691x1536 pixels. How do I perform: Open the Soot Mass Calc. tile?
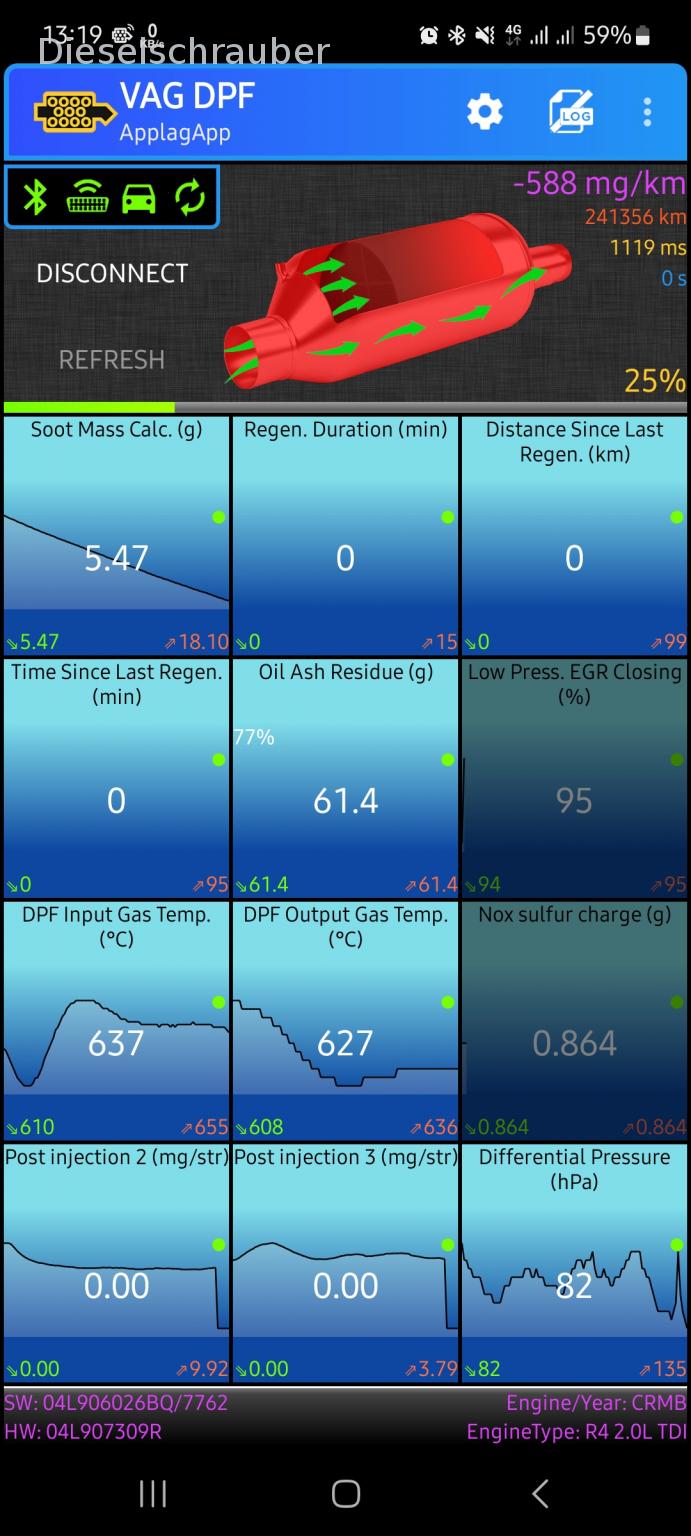pos(116,536)
